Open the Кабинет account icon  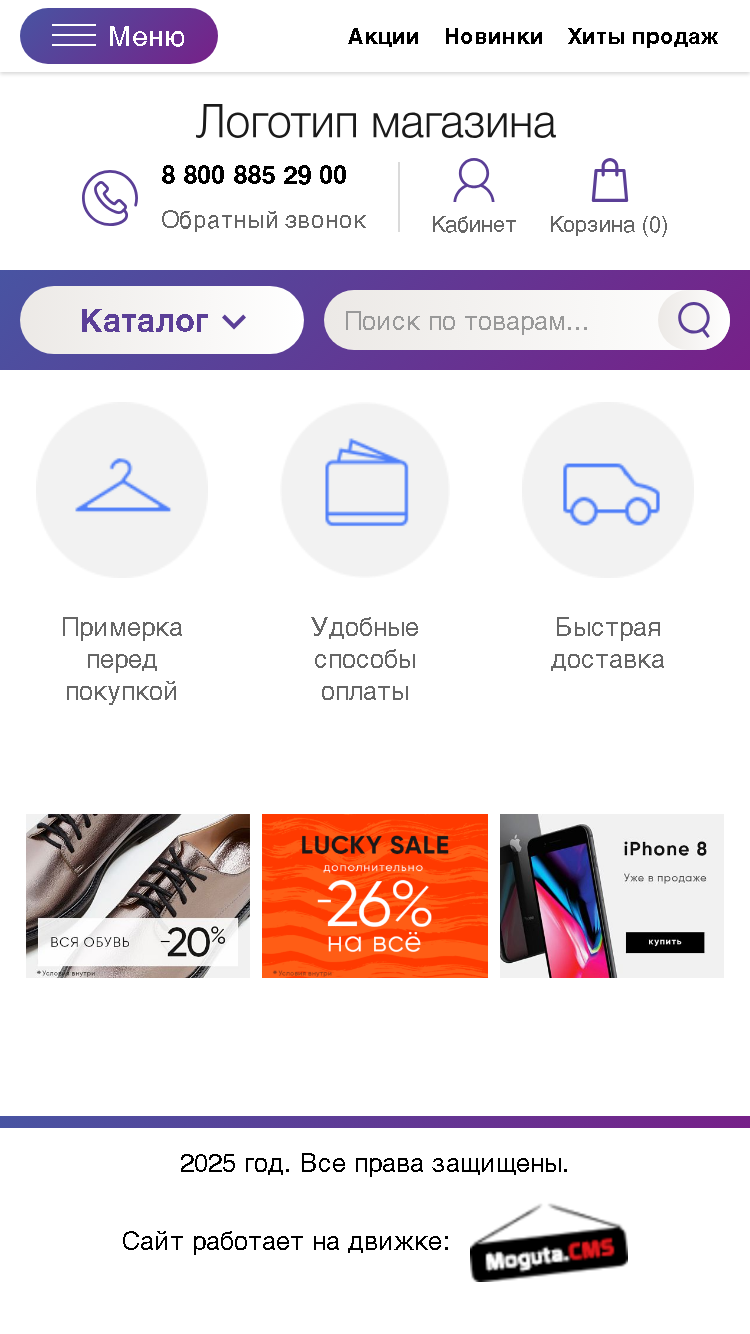(x=474, y=197)
